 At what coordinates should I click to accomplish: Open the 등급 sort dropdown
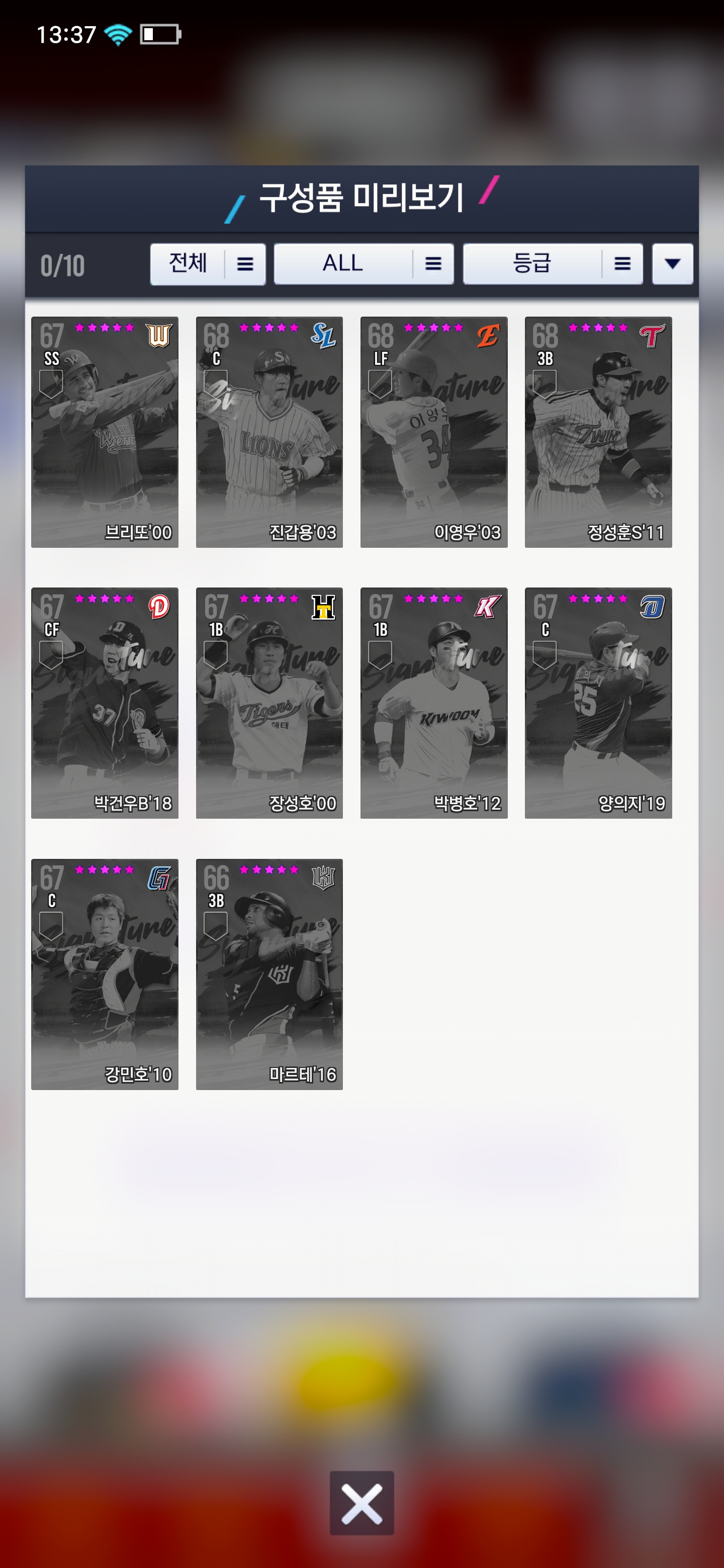tap(552, 264)
